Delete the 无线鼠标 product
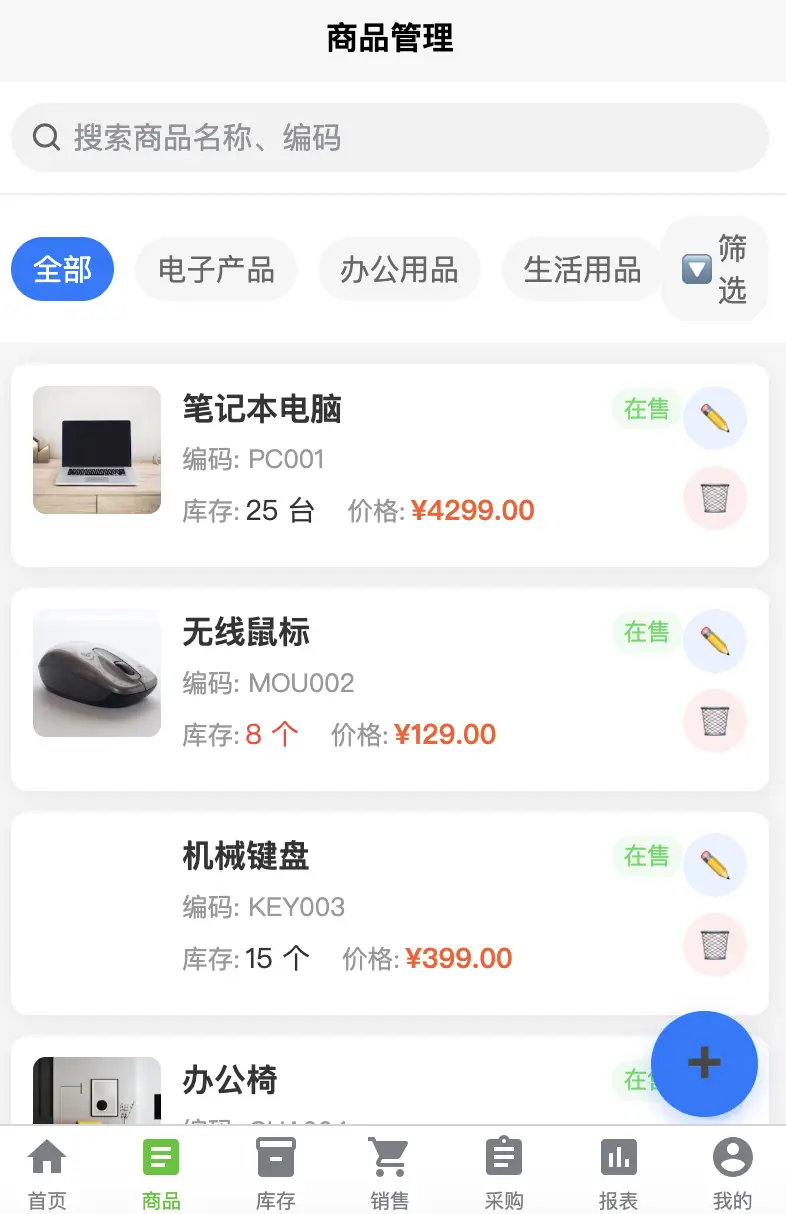The image size is (786, 1214). [715, 720]
